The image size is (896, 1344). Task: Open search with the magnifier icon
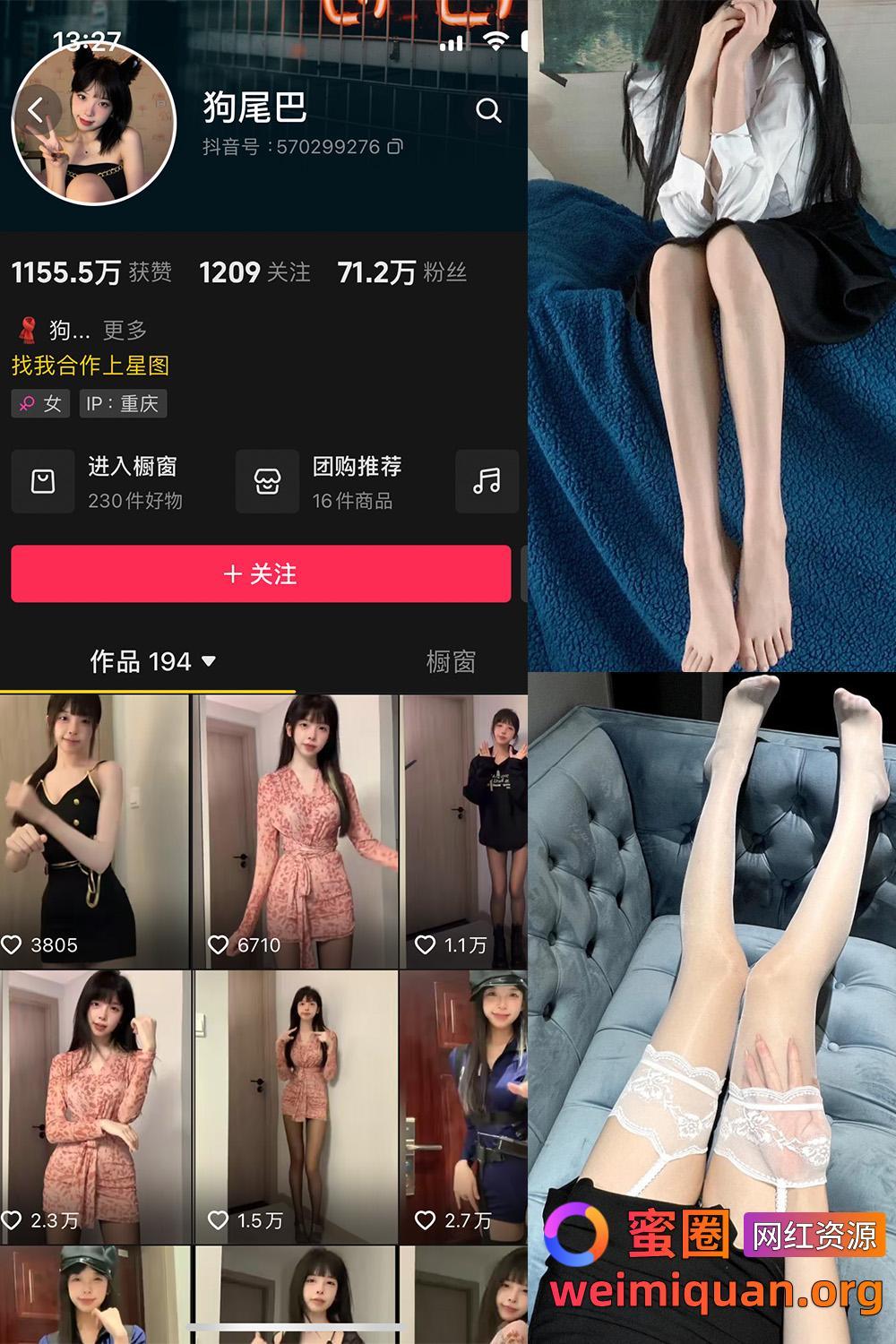(488, 112)
